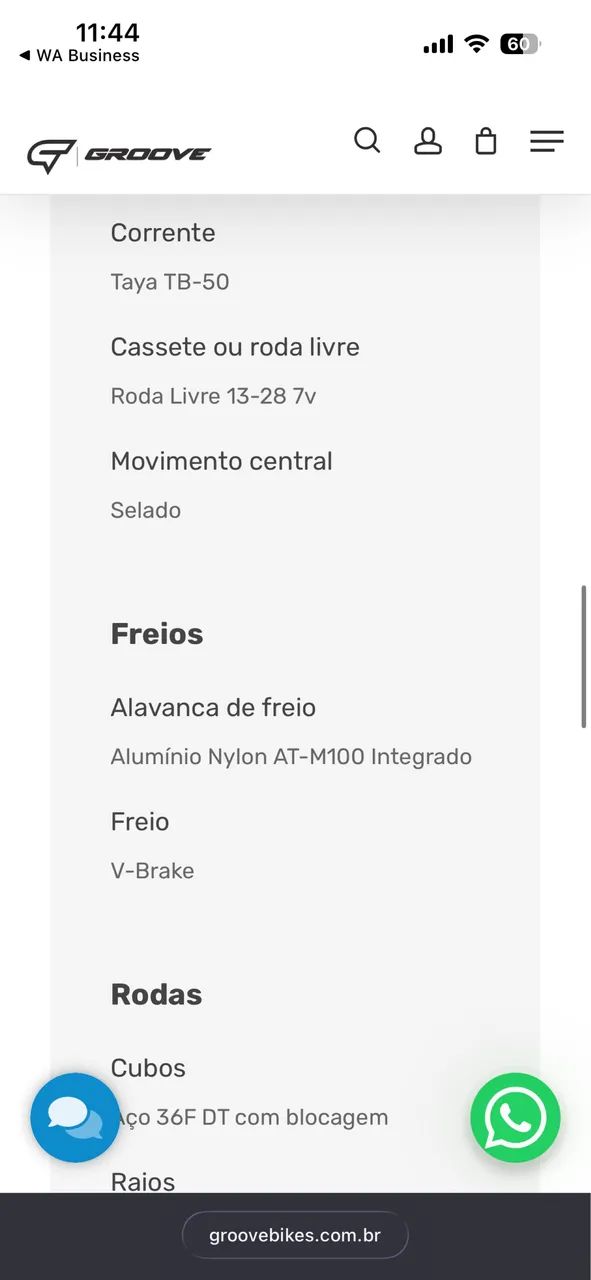Screen dimensions: 591x1280
Task: Open the blue live chat bubble
Action: (x=75, y=1118)
